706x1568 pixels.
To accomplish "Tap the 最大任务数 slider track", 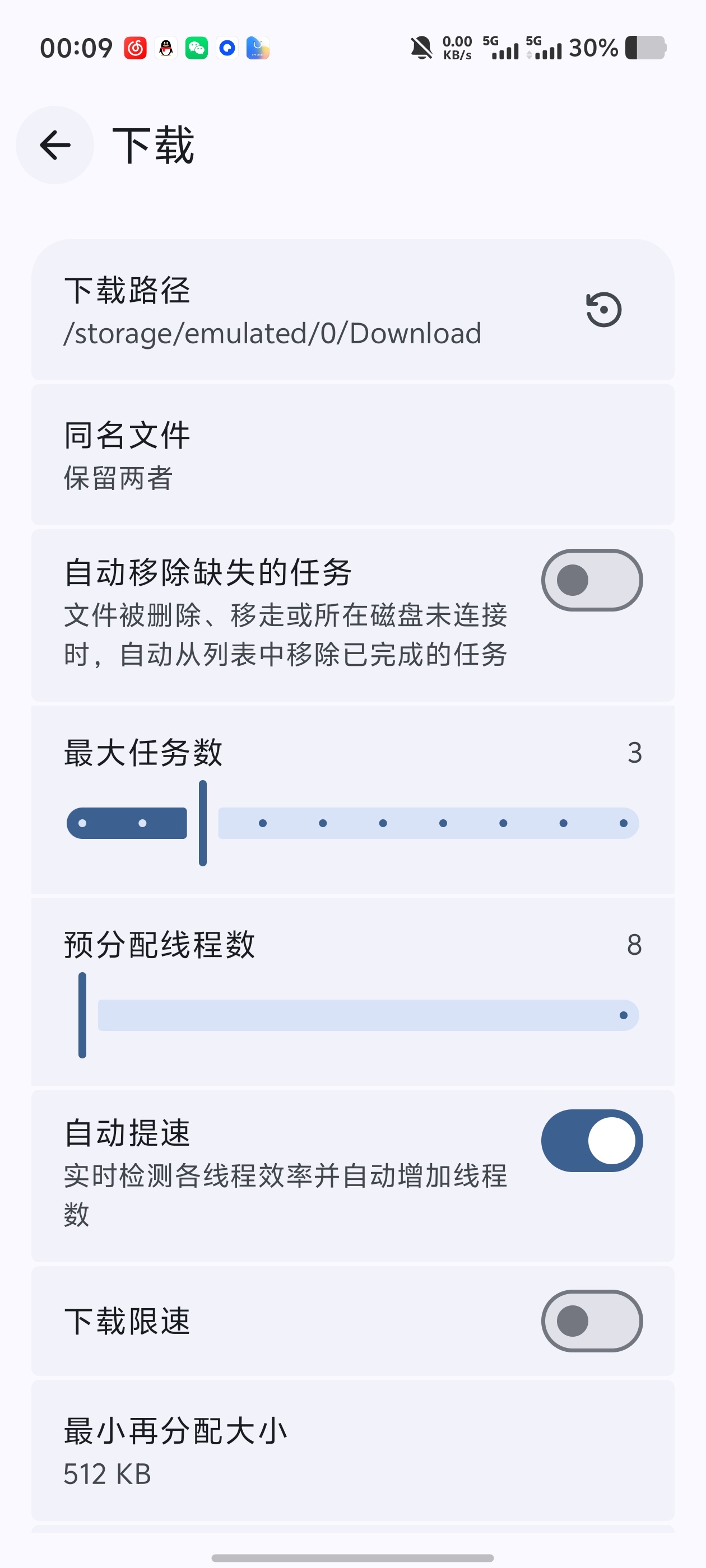I will point(352,823).
